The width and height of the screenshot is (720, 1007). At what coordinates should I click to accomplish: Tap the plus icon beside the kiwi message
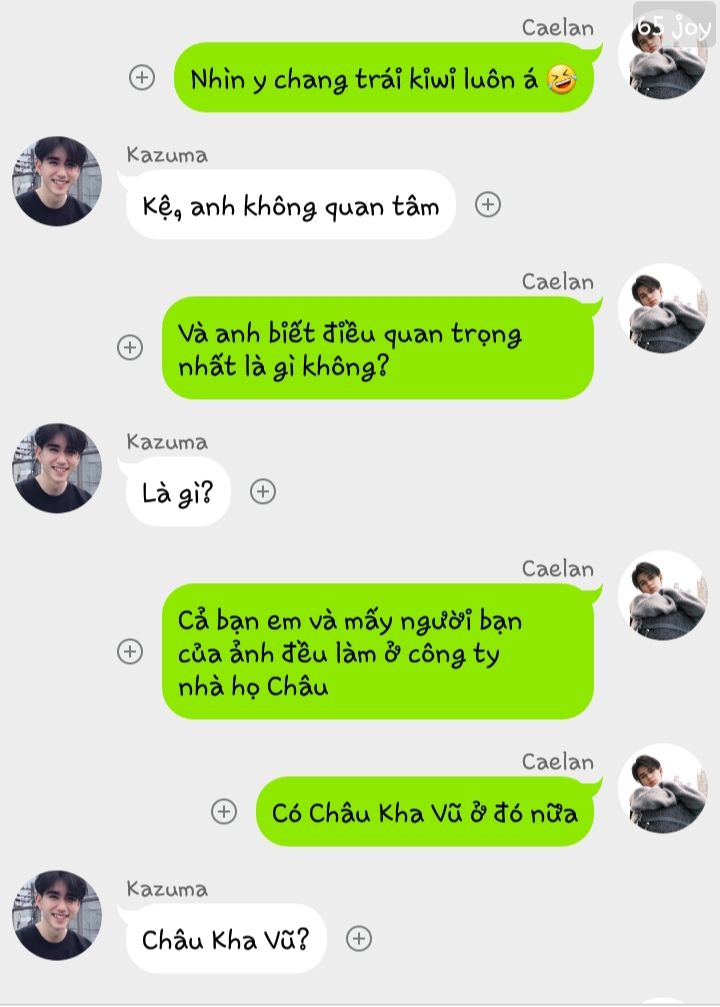[143, 78]
